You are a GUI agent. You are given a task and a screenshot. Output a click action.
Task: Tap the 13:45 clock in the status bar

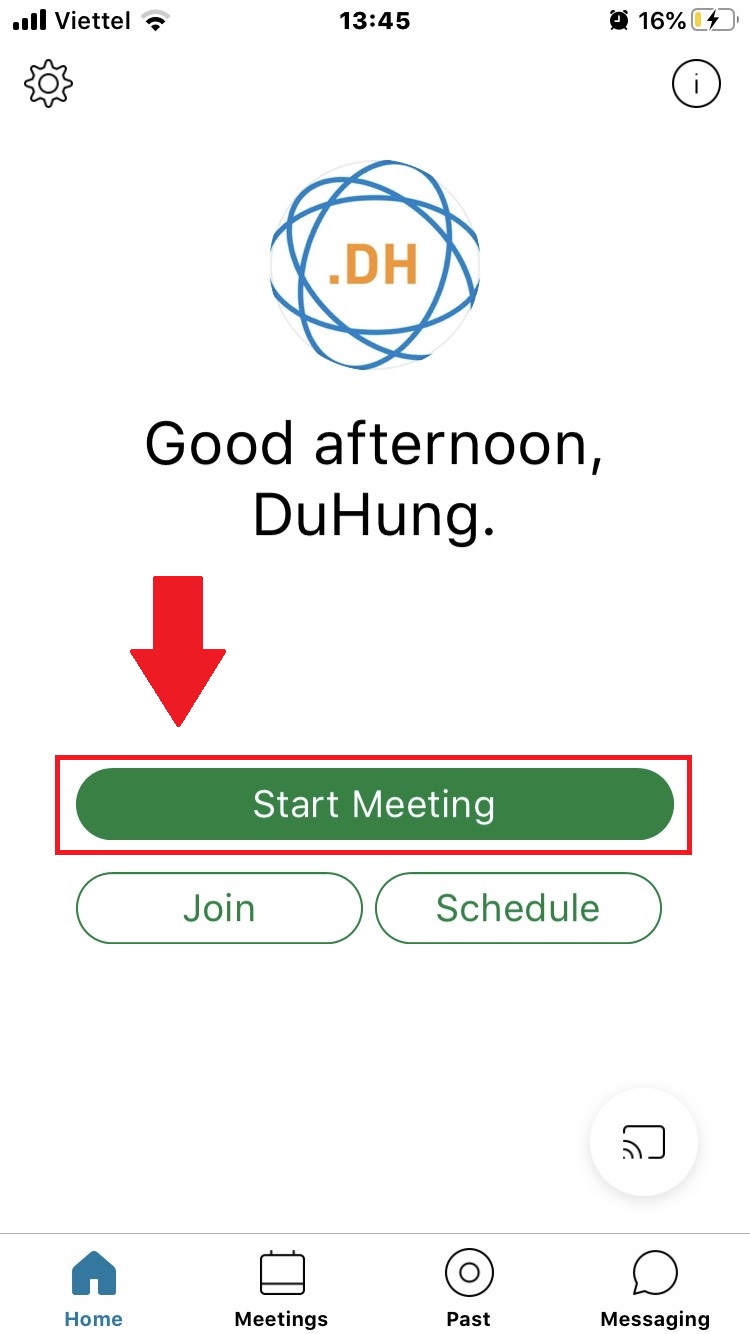coord(374,20)
